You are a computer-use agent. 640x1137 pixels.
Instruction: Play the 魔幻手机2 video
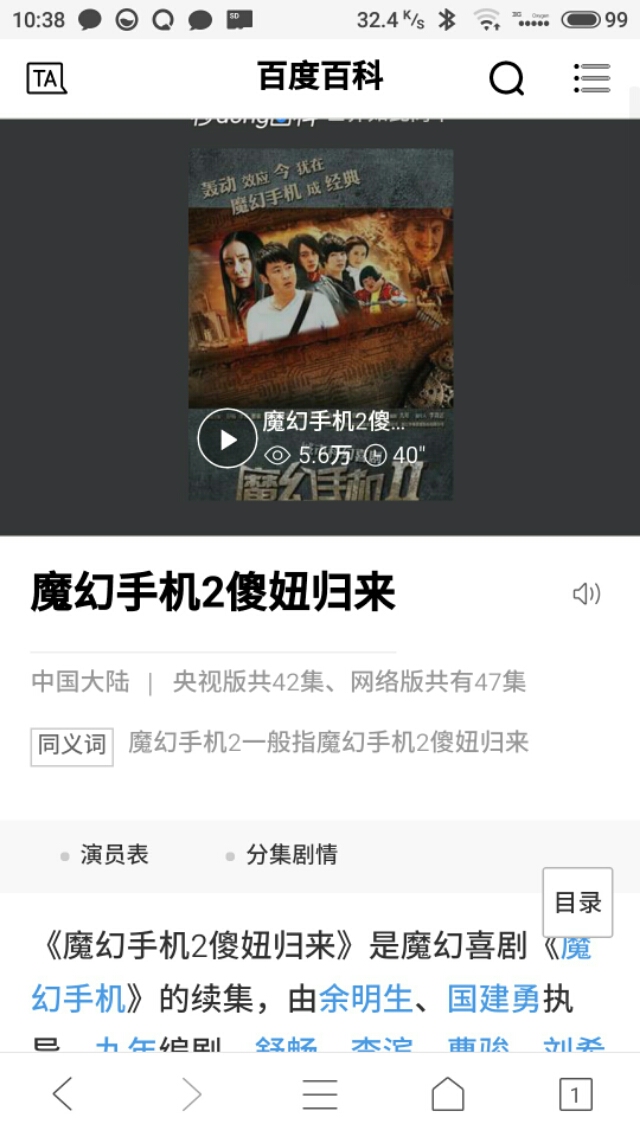pos(227,439)
